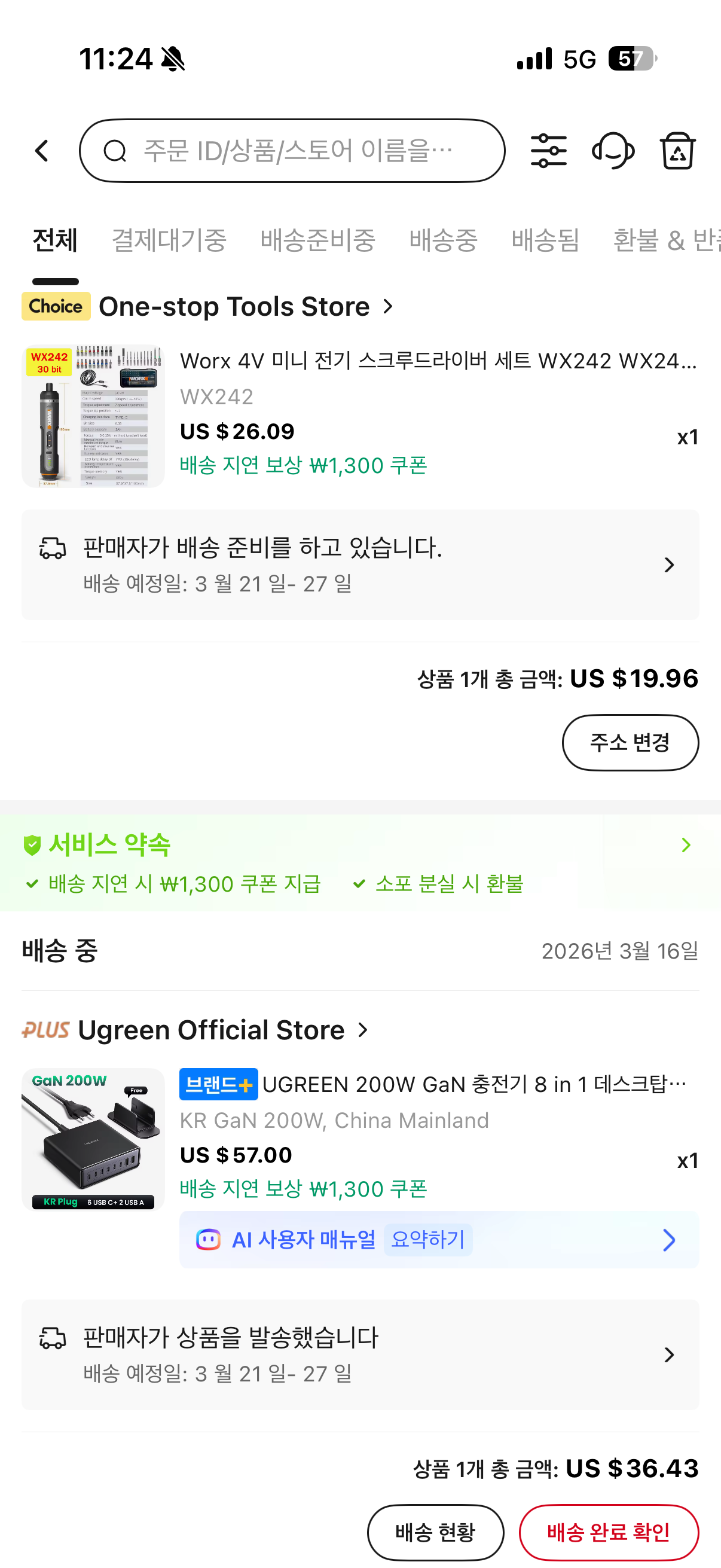Tap the order search field
The image size is (721, 1568).
pos(292,151)
